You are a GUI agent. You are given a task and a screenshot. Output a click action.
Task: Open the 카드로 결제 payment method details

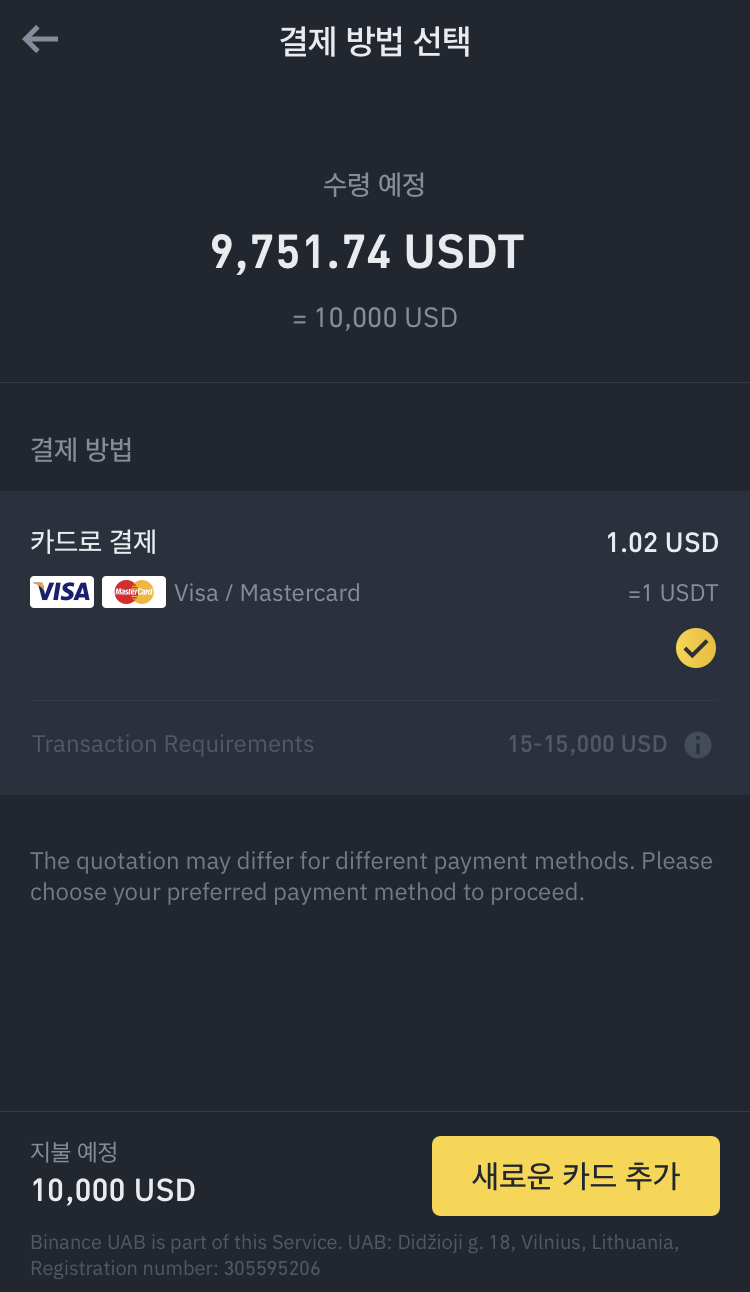pyautogui.click(x=95, y=542)
